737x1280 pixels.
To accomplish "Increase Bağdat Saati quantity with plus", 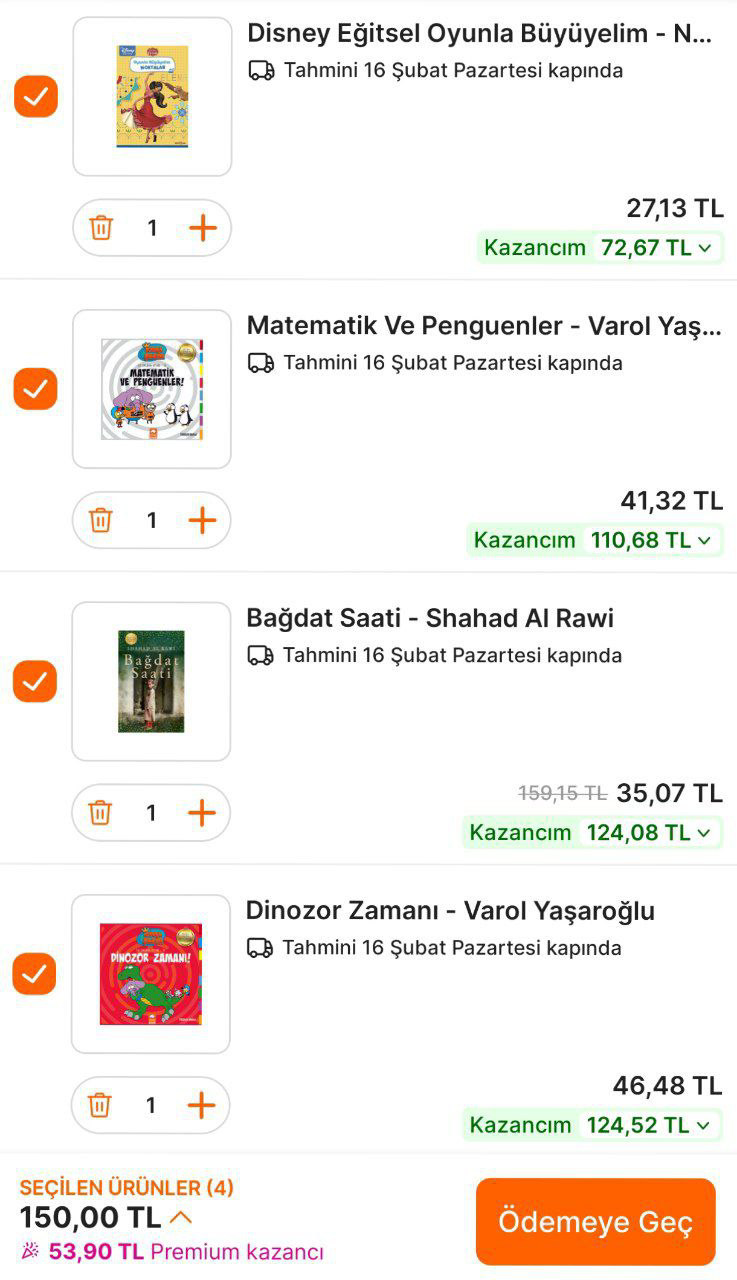I will (x=202, y=813).
